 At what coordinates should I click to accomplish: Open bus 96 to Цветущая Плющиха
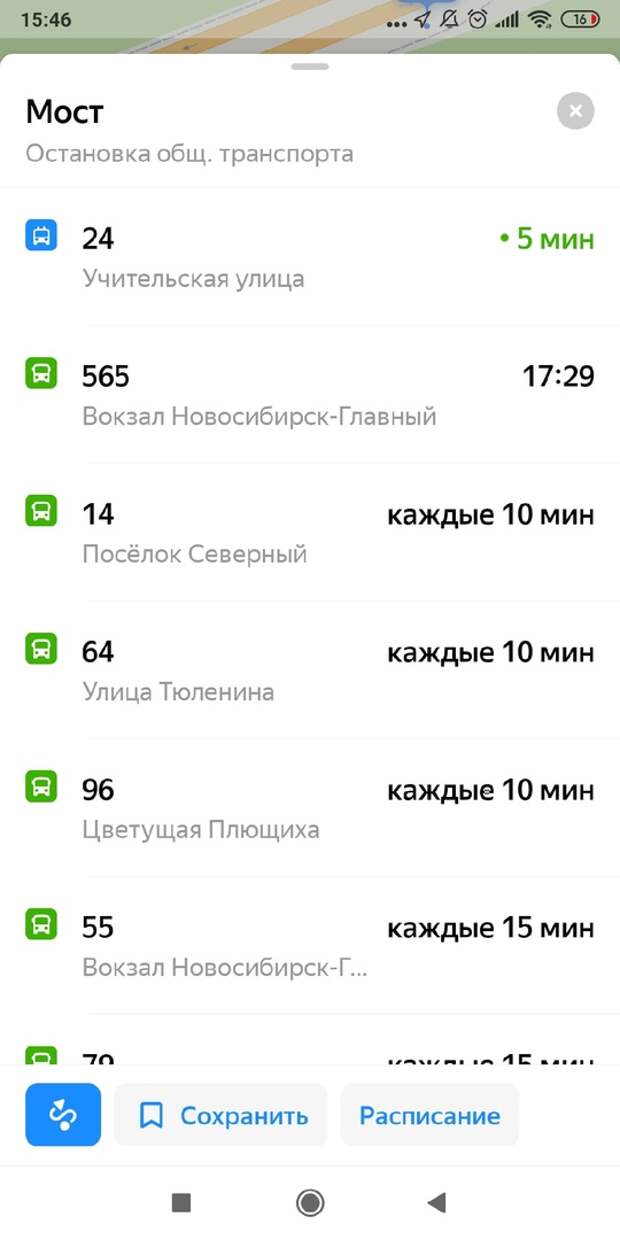310,808
